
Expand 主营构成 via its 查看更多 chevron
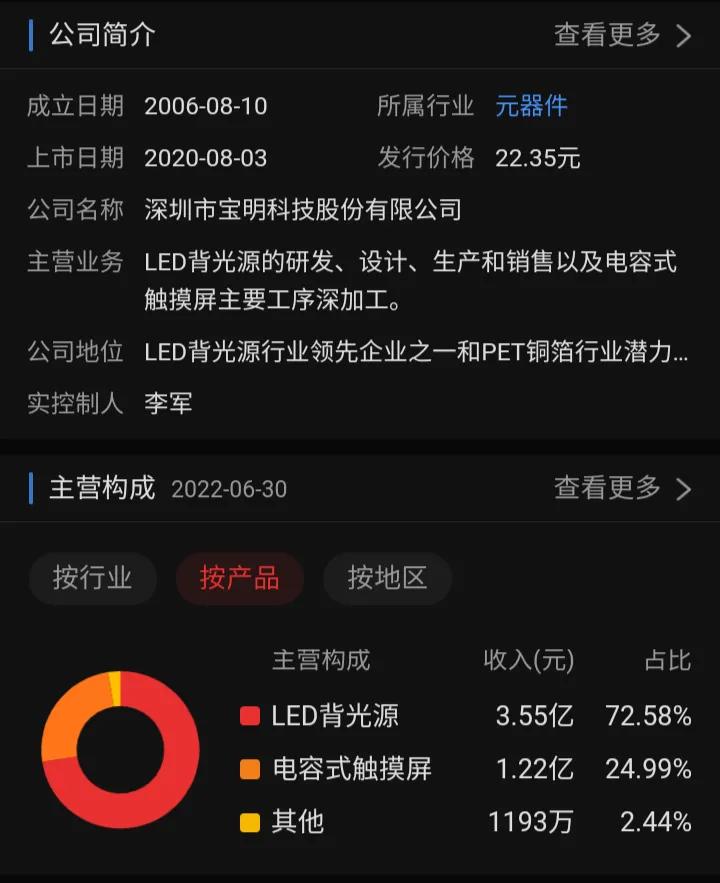685,489
